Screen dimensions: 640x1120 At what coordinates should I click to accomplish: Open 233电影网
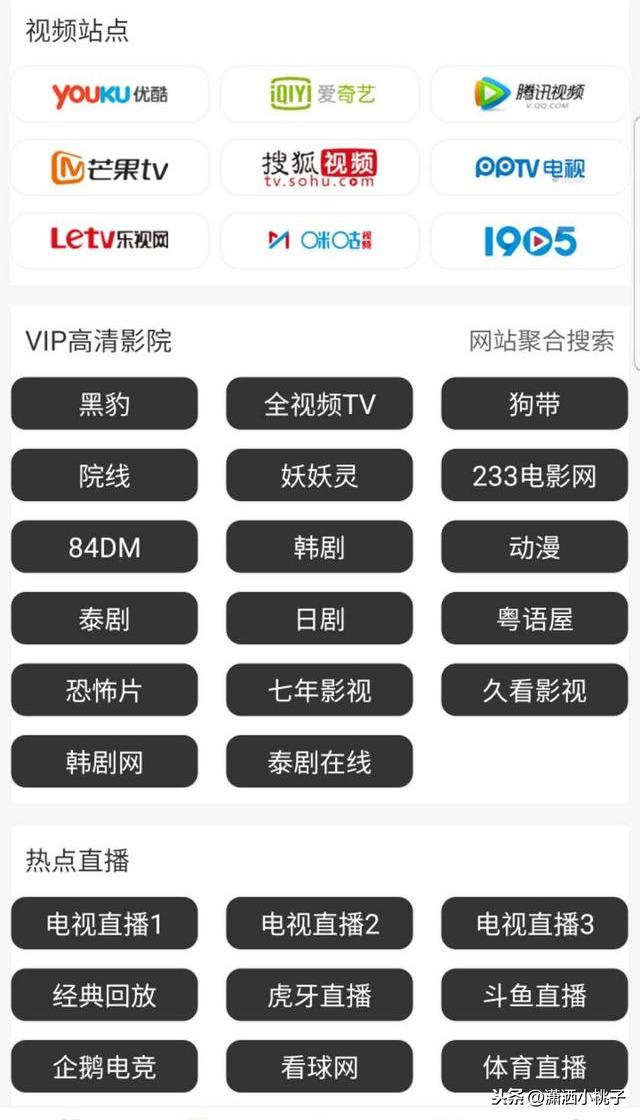[534, 476]
